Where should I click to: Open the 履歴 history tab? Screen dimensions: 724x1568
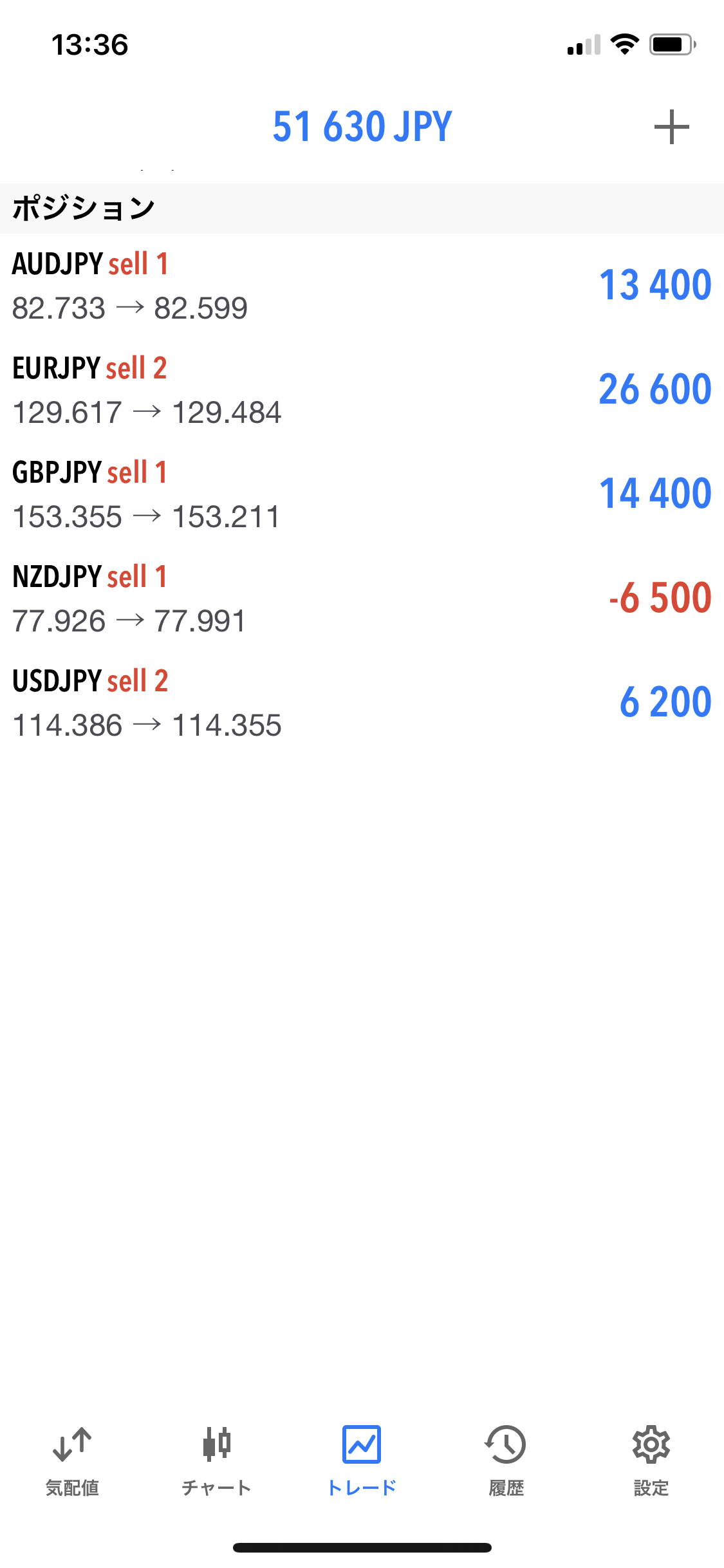click(x=506, y=1461)
